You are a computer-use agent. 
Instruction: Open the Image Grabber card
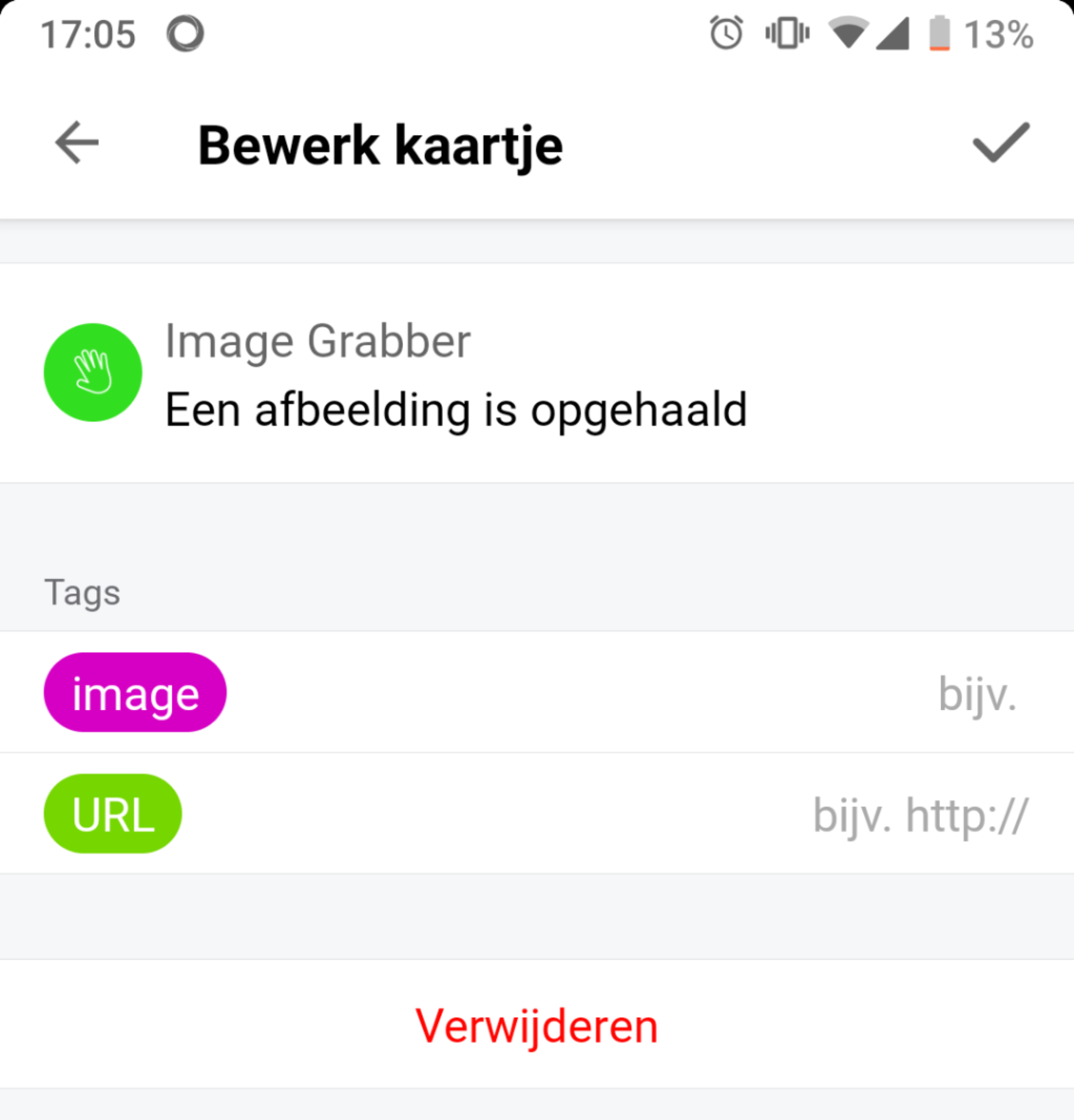coord(456,374)
